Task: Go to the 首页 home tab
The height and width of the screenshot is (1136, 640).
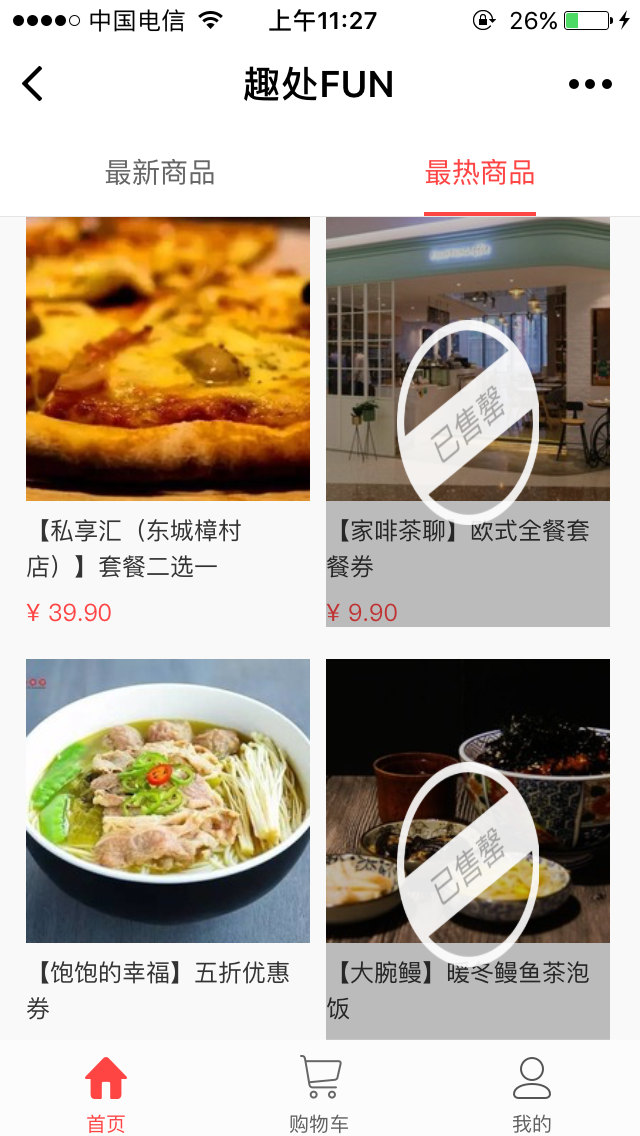Action: pyautogui.click(x=106, y=1092)
